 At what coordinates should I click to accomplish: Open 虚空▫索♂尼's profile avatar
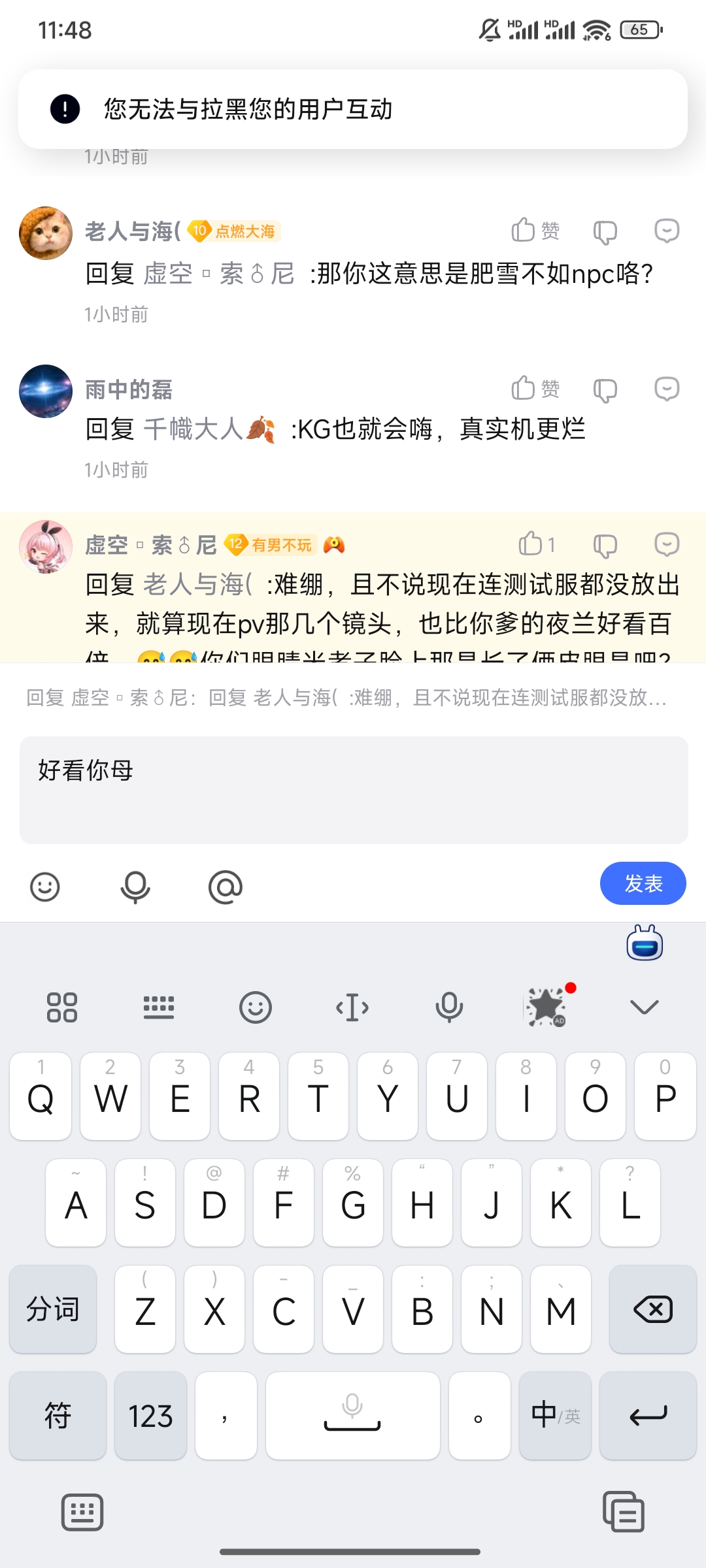pos(46,547)
